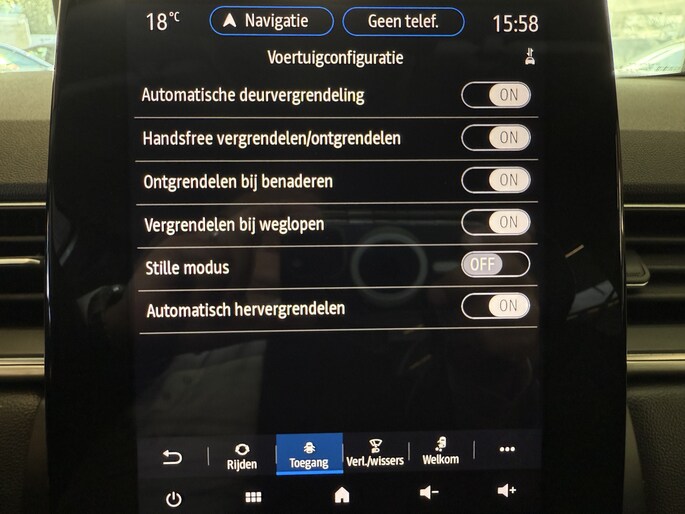Open the apps grid menu
685x514 pixels.
point(253,497)
